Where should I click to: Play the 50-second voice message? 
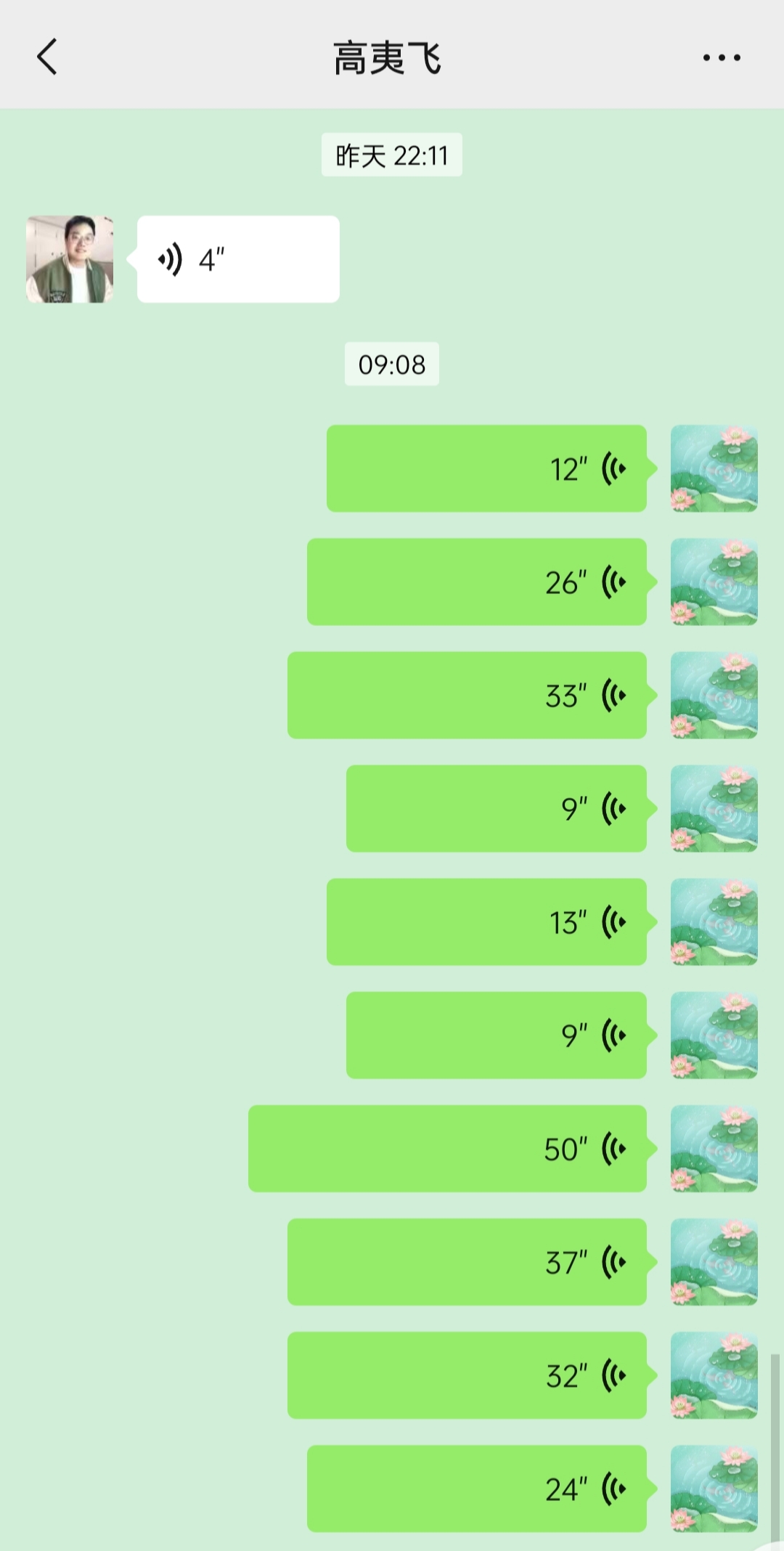click(447, 1148)
